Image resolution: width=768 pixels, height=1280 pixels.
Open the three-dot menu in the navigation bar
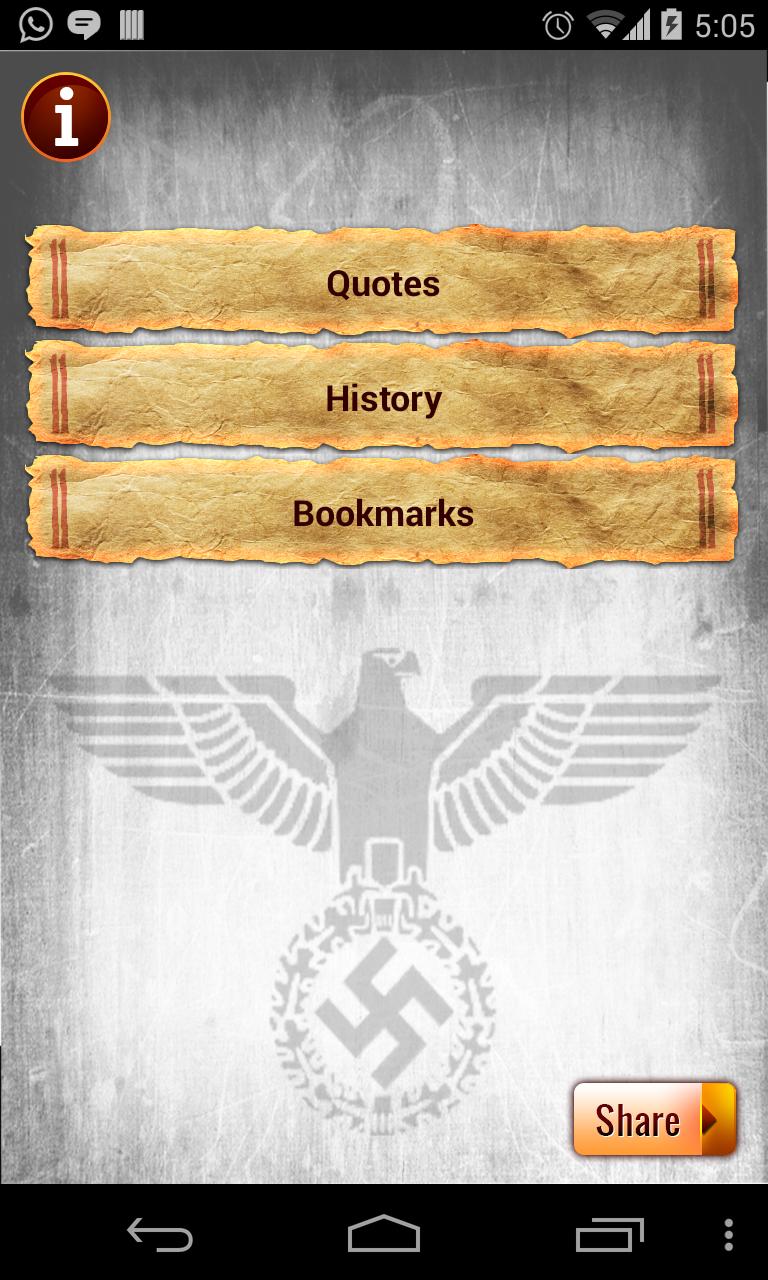tap(728, 1234)
